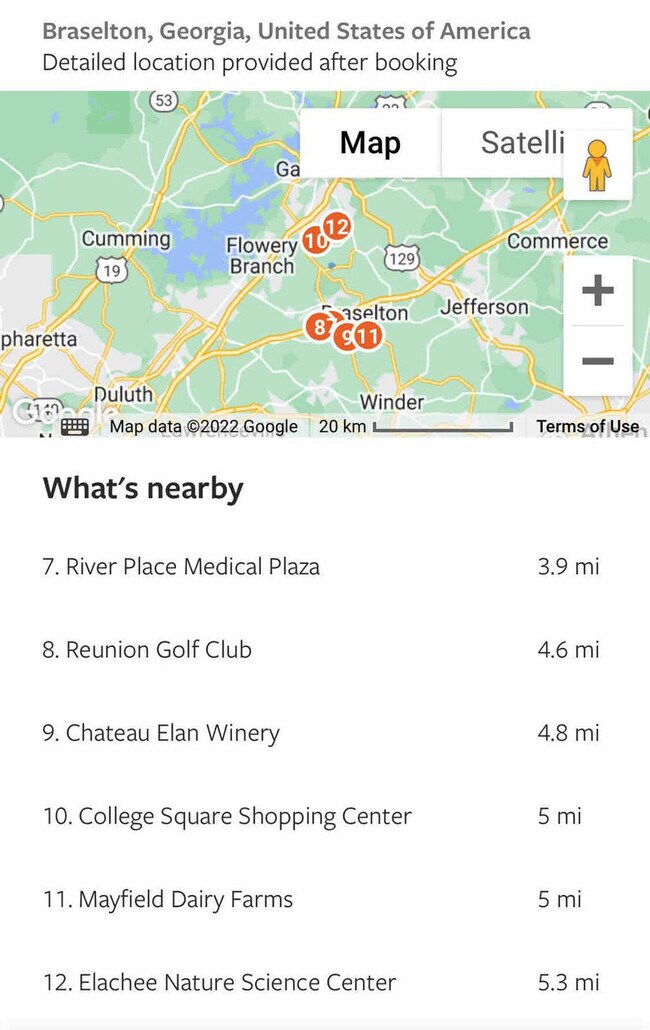
Task: Open the map keyboard shortcuts icon
Action: [x=75, y=427]
